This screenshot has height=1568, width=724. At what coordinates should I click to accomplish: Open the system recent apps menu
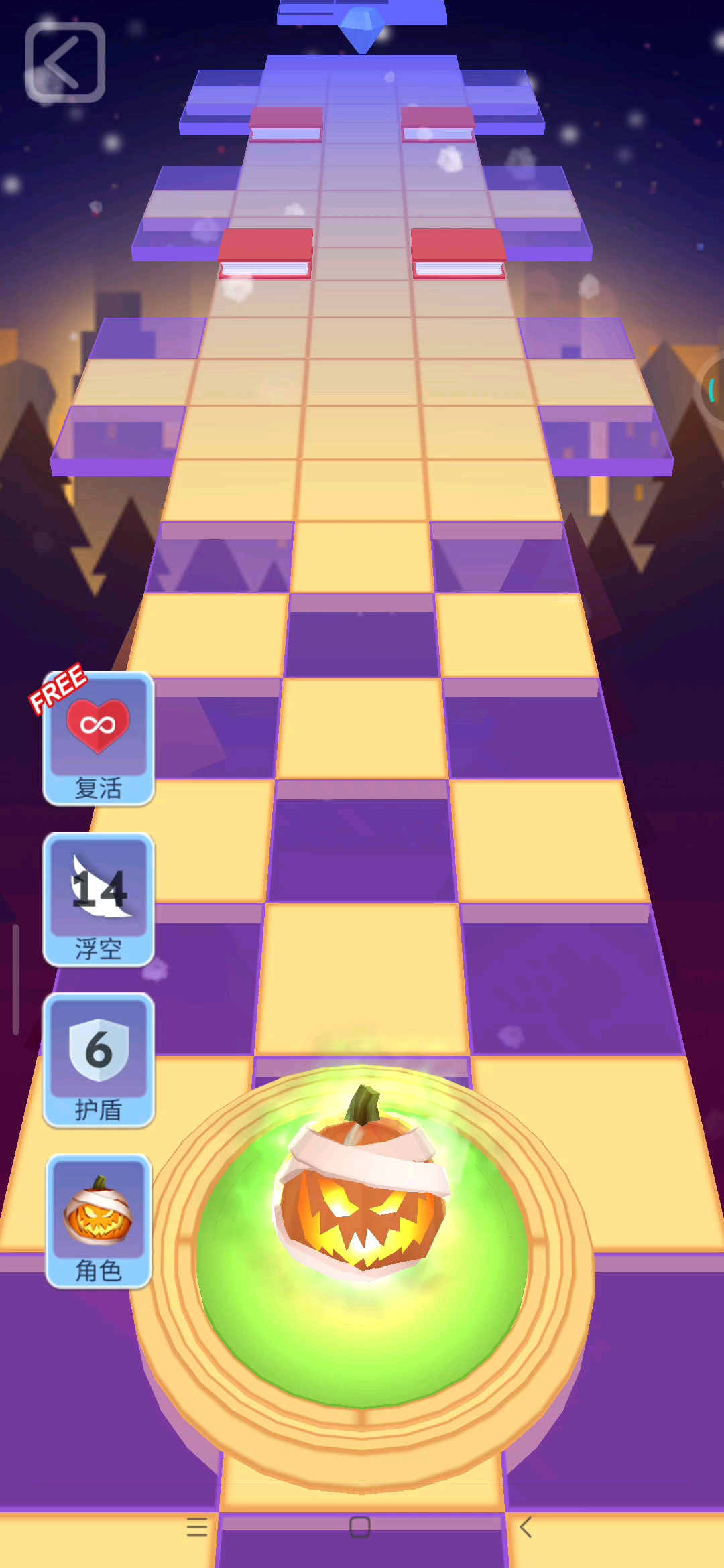click(196, 1527)
